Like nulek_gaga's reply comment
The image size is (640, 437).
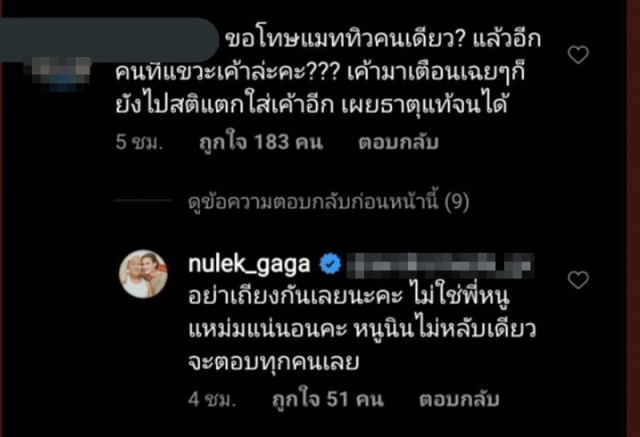578,280
